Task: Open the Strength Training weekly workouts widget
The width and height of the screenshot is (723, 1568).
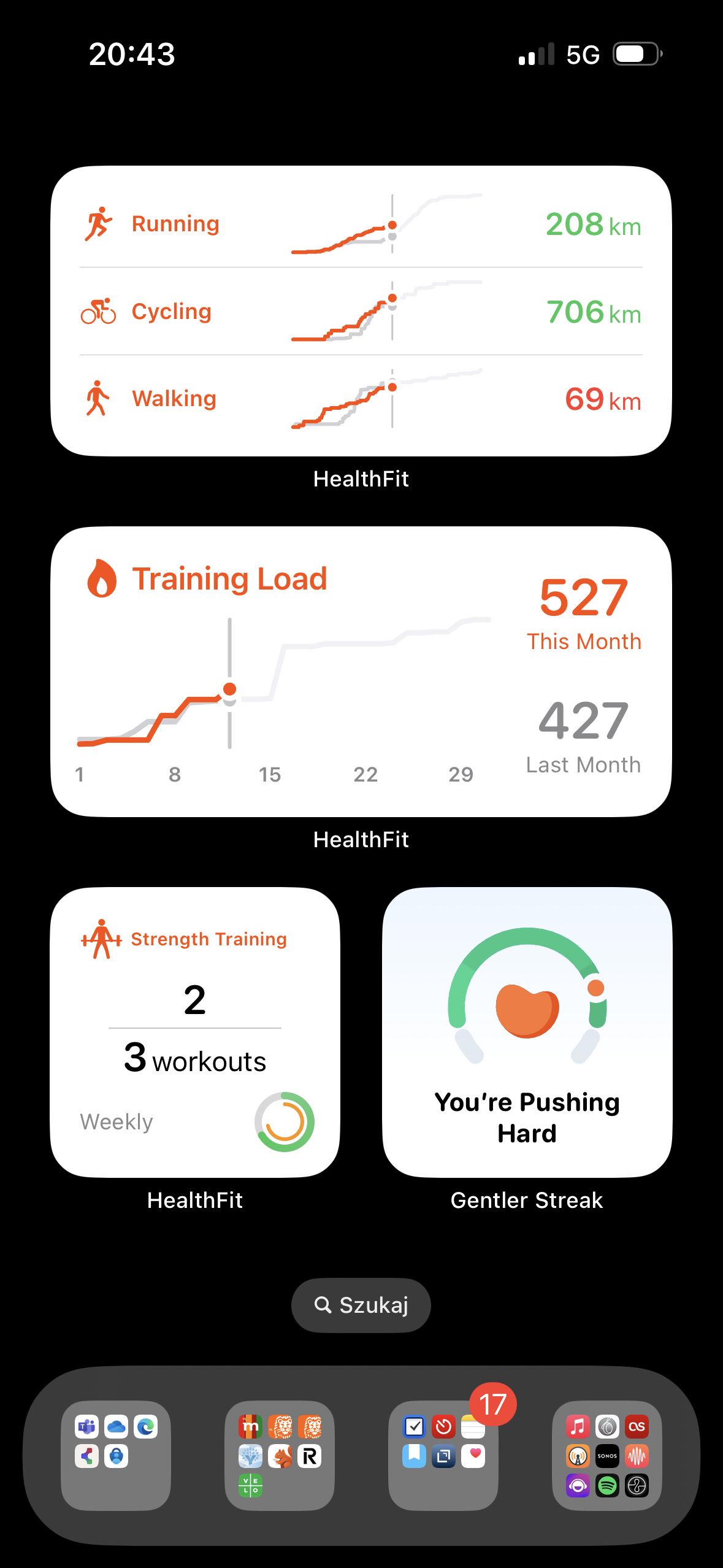Action: pos(195,1032)
